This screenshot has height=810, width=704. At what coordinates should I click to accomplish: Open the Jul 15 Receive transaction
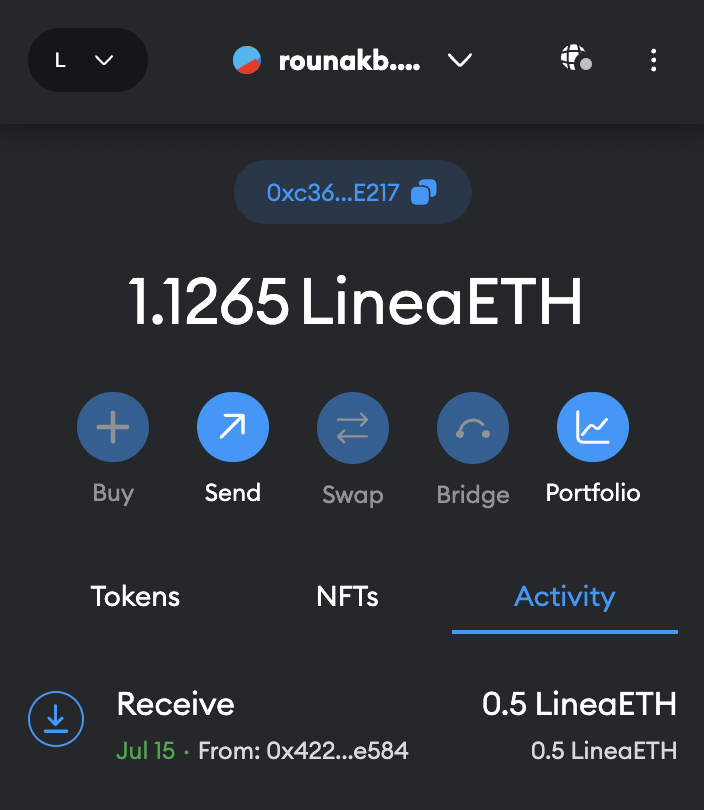point(352,725)
